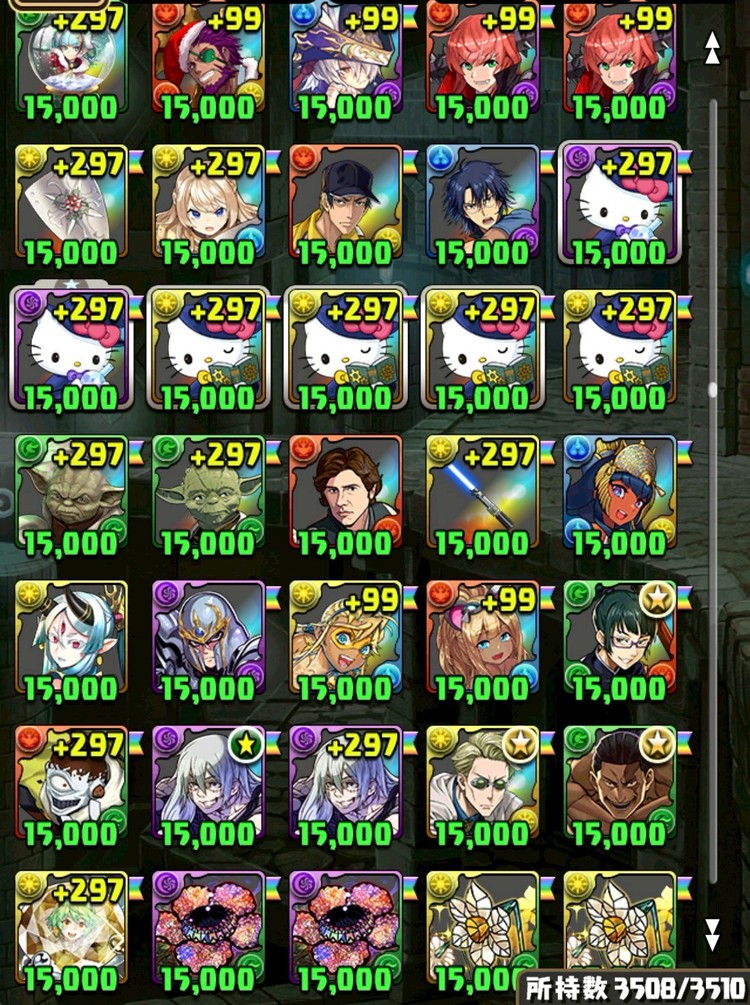This screenshot has width=750, height=1005.
Task: Jump to the bottom of the monster box
Action: pos(712,935)
